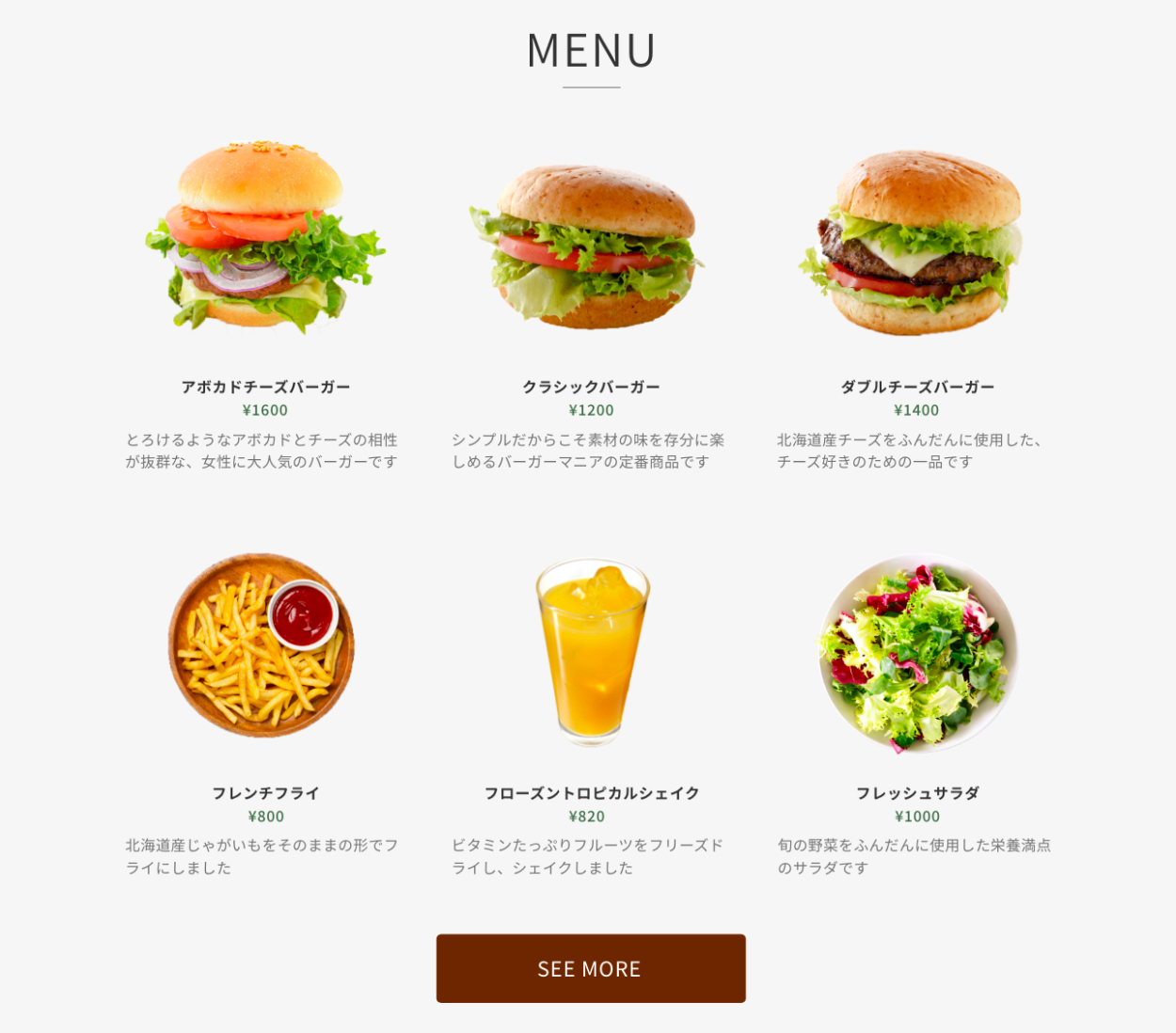Open the フレッシュサラダ card
Viewport: 1176px width, 1033px height.
(x=917, y=792)
